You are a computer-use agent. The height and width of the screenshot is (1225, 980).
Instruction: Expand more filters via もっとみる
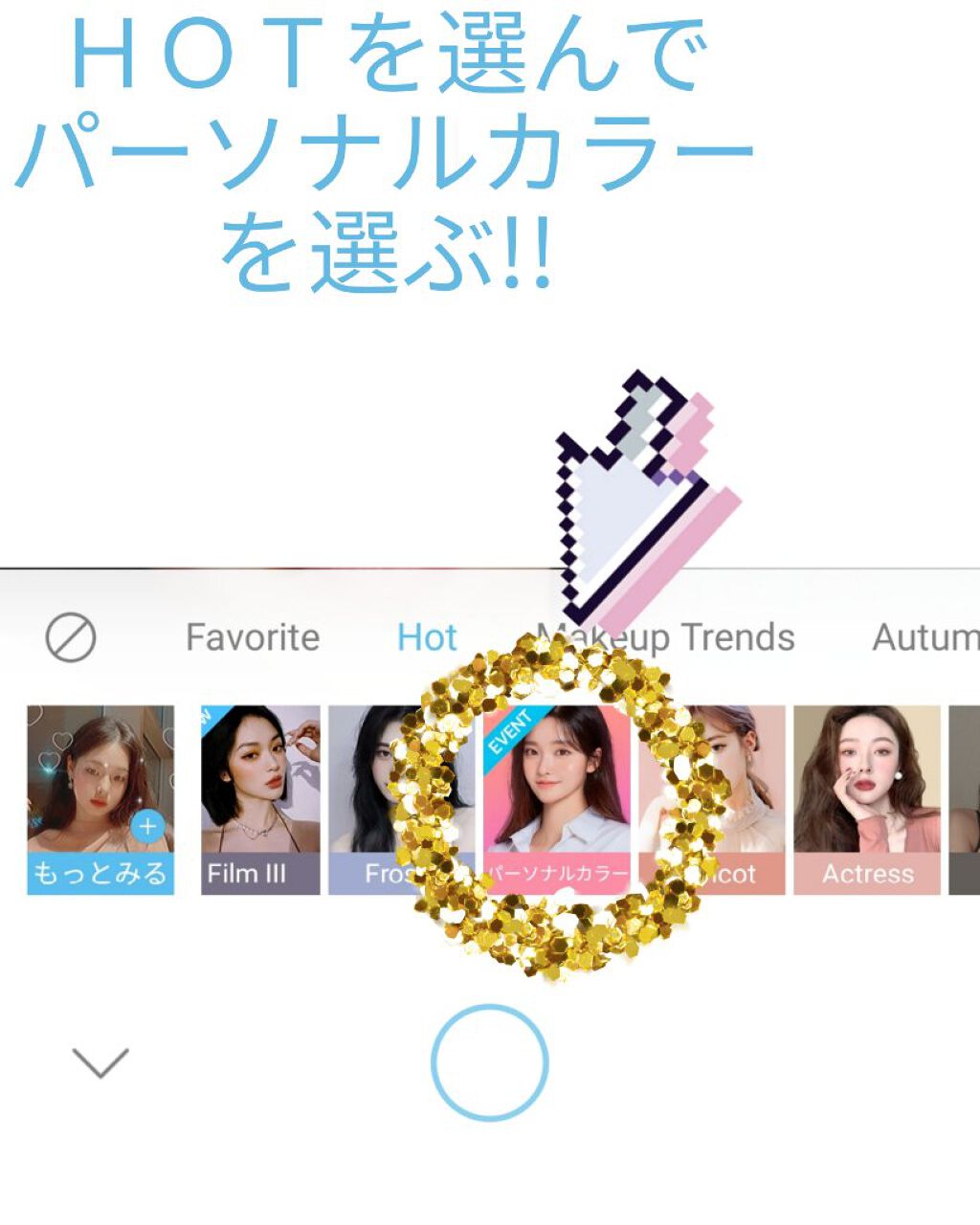point(100,870)
